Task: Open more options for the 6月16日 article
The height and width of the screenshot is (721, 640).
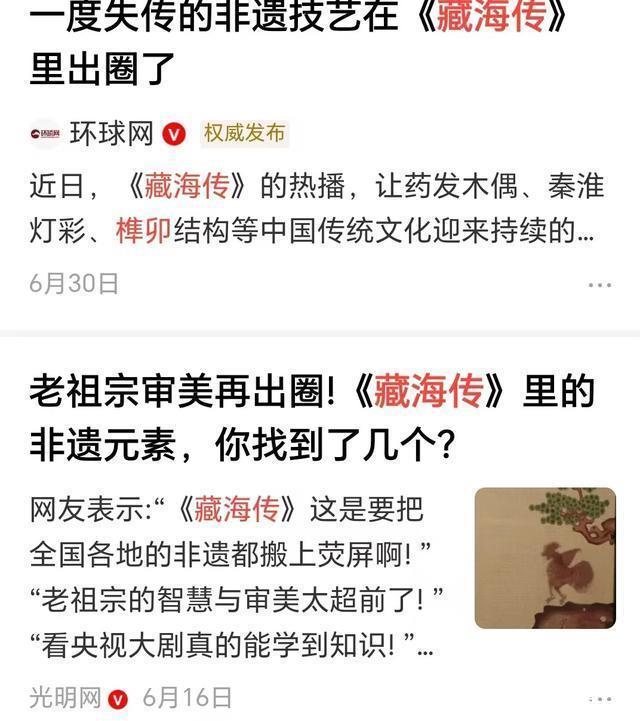Action: (600, 699)
